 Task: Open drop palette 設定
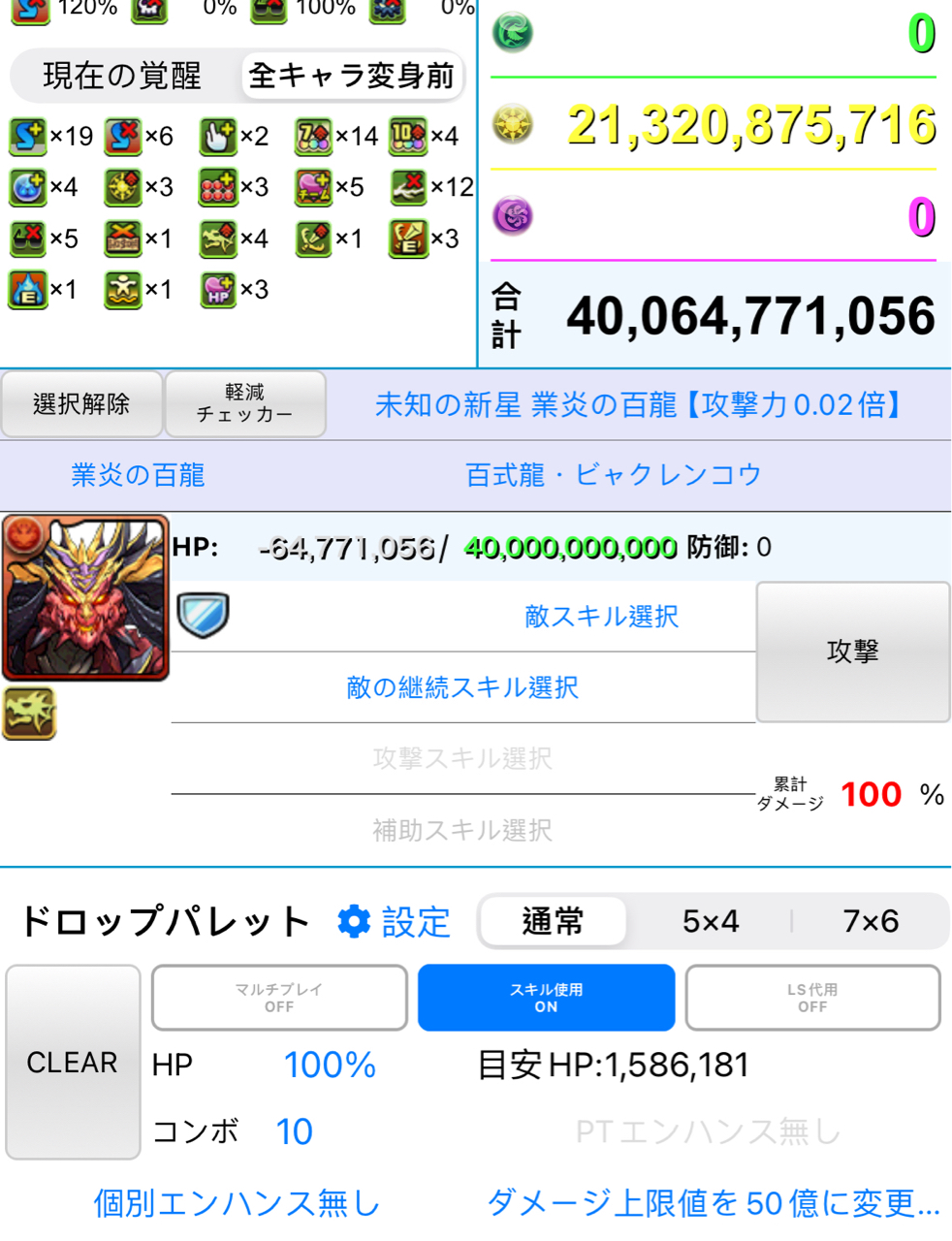pos(395,922)
